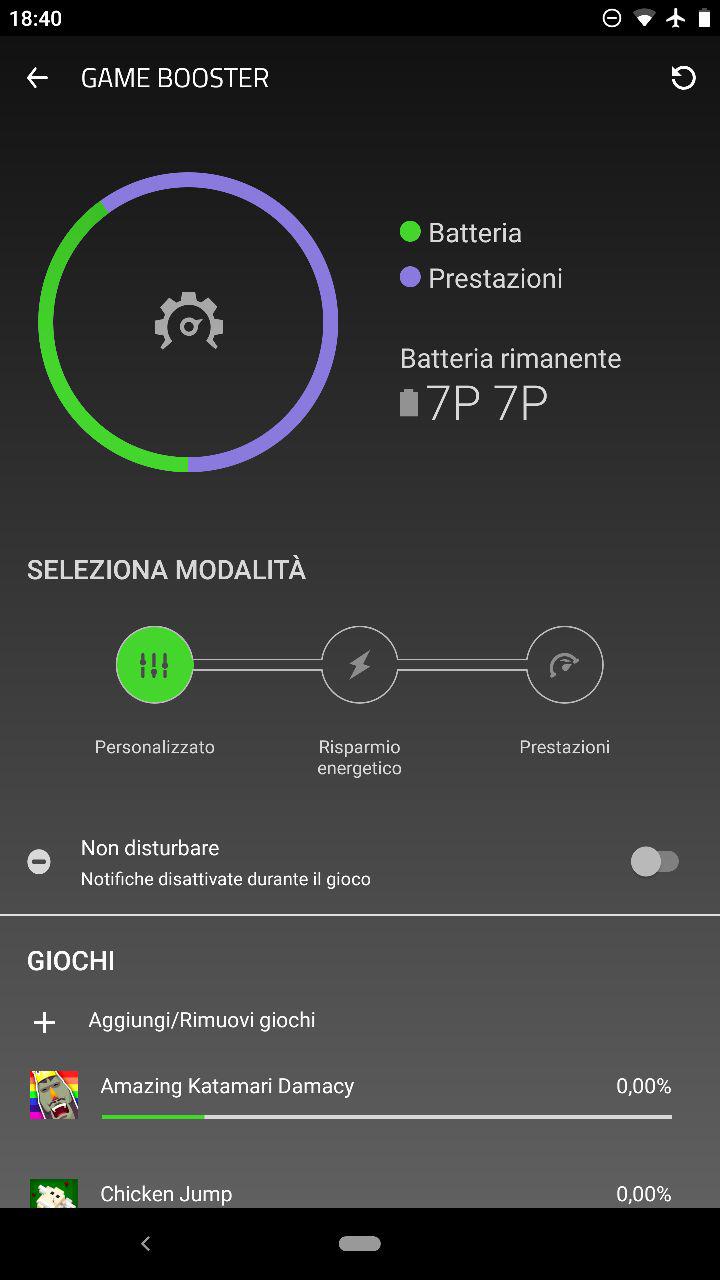
Task: Enable the Non disturbare switch
Action: click(x=655, y=861)
